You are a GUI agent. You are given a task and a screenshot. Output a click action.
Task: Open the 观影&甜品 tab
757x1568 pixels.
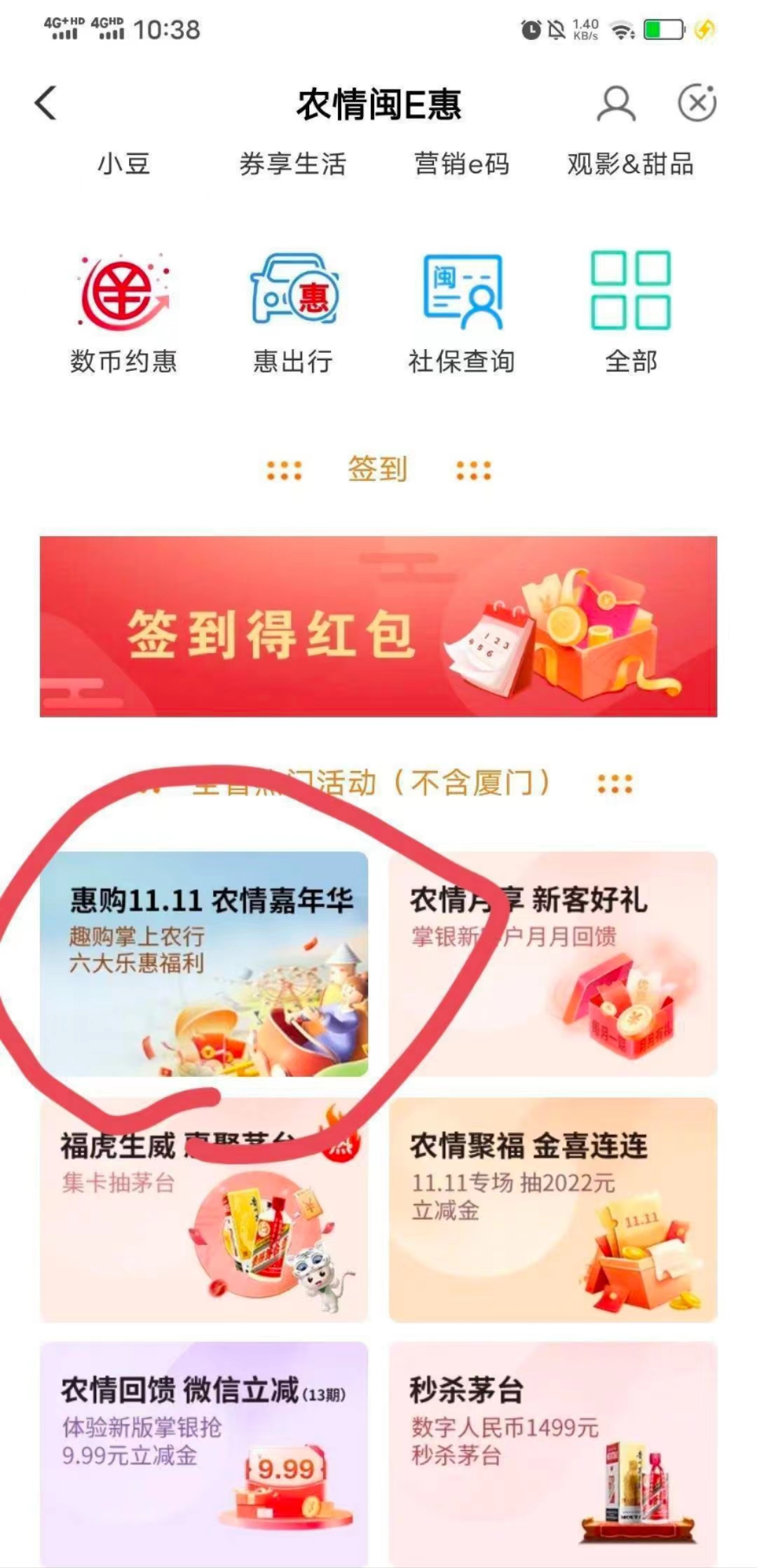click(630, 164)
